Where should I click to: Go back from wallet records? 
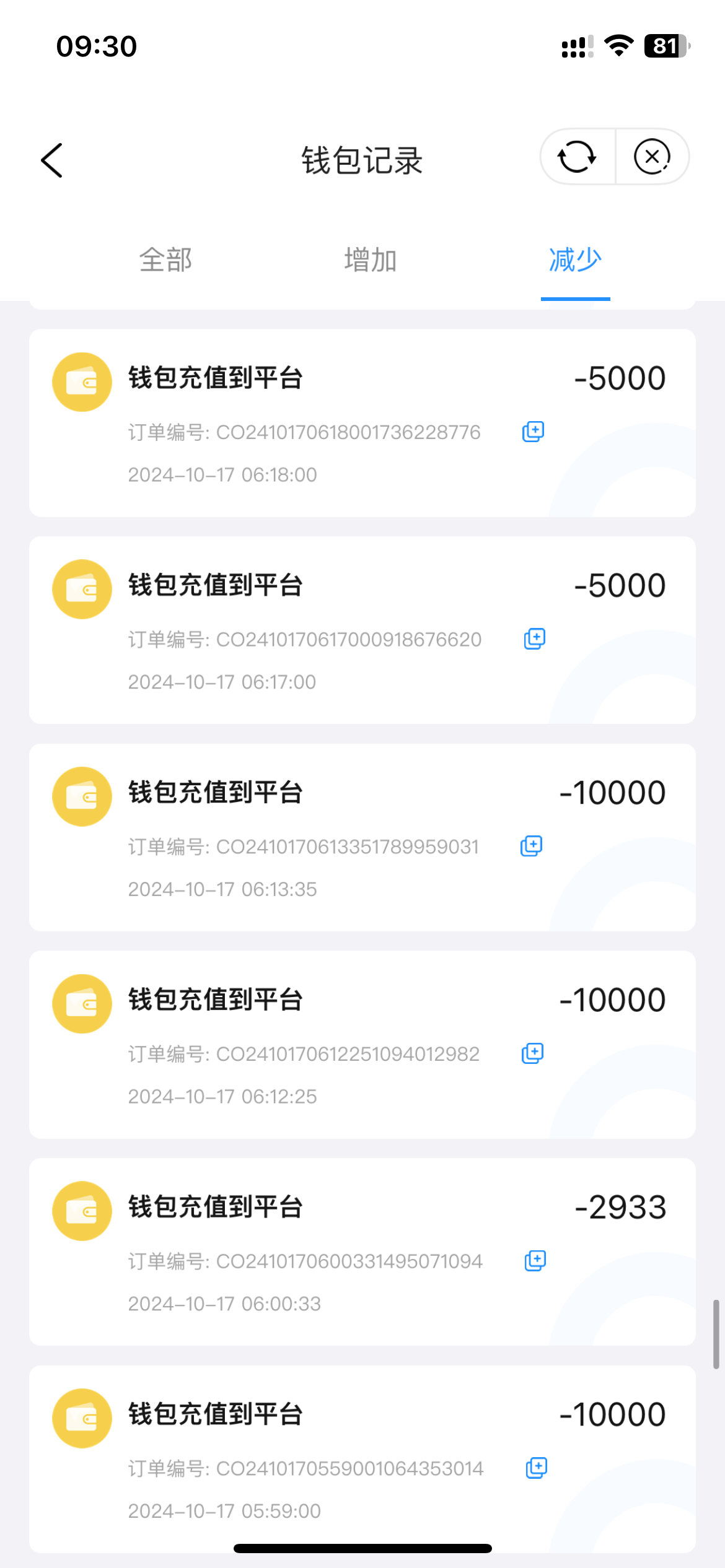click(52, 160)
